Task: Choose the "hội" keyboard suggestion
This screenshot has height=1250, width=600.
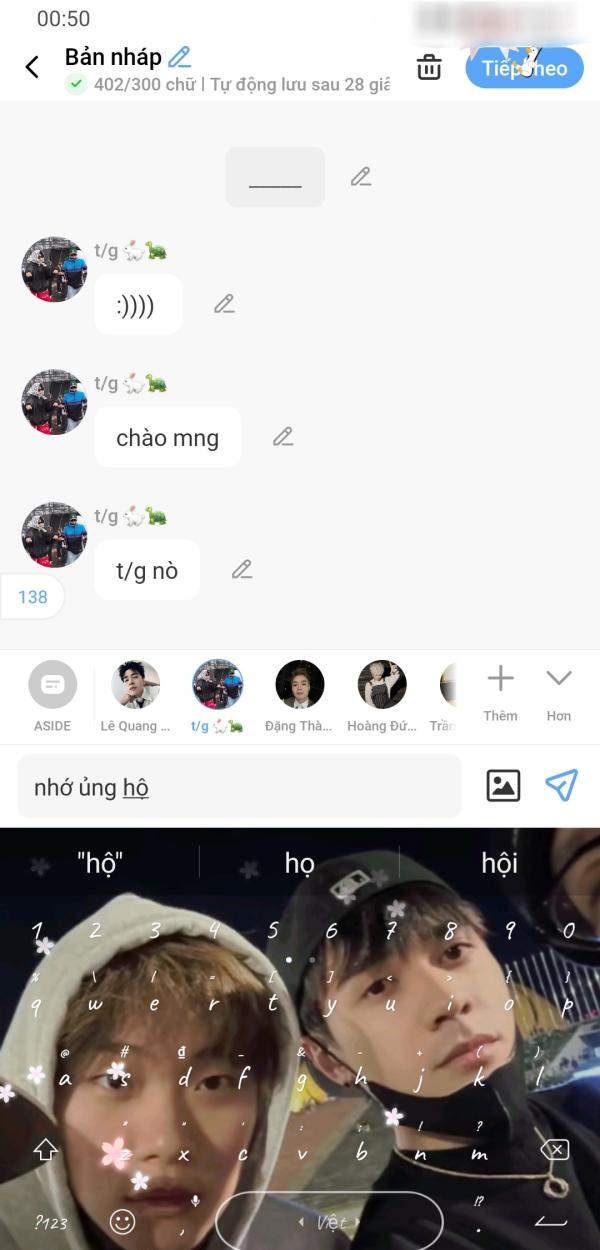Action: [x=499, y=863]
